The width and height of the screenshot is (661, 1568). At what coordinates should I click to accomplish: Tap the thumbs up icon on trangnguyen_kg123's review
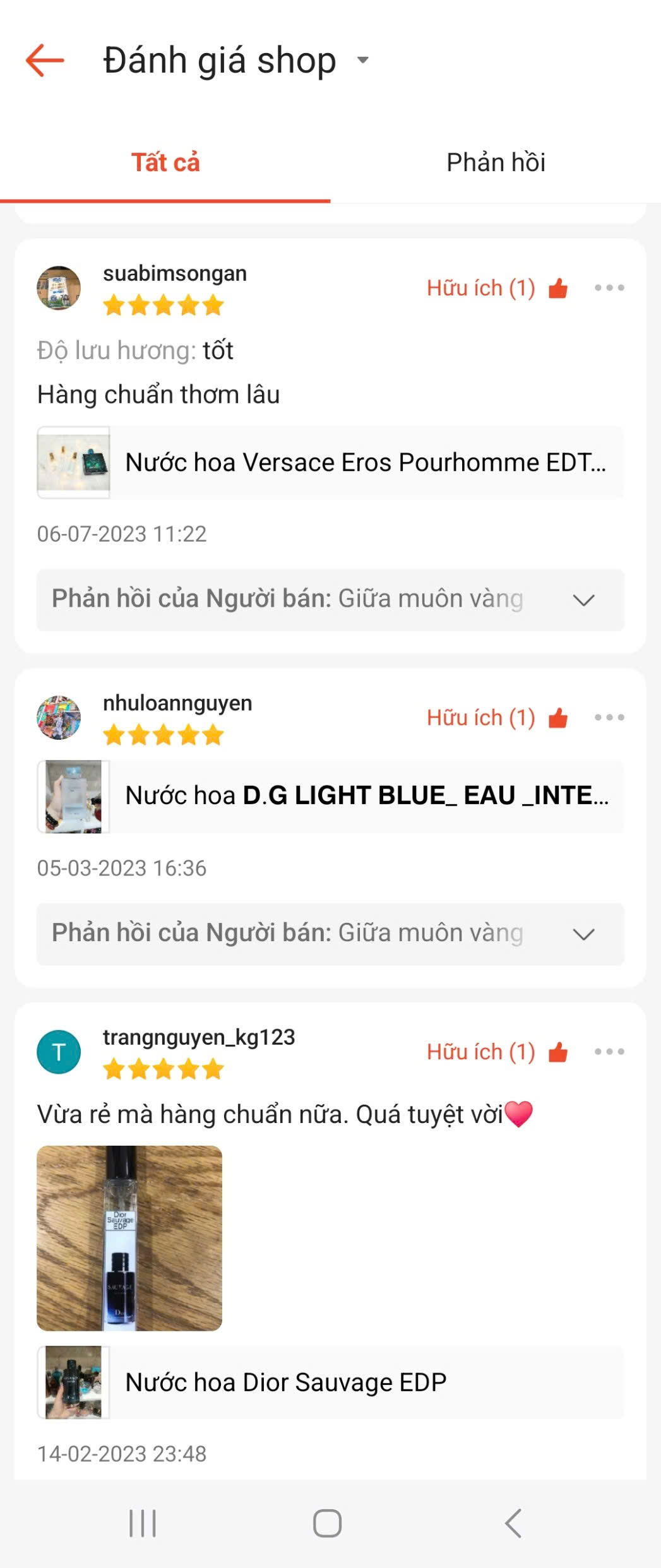(x=558, y=1052)
